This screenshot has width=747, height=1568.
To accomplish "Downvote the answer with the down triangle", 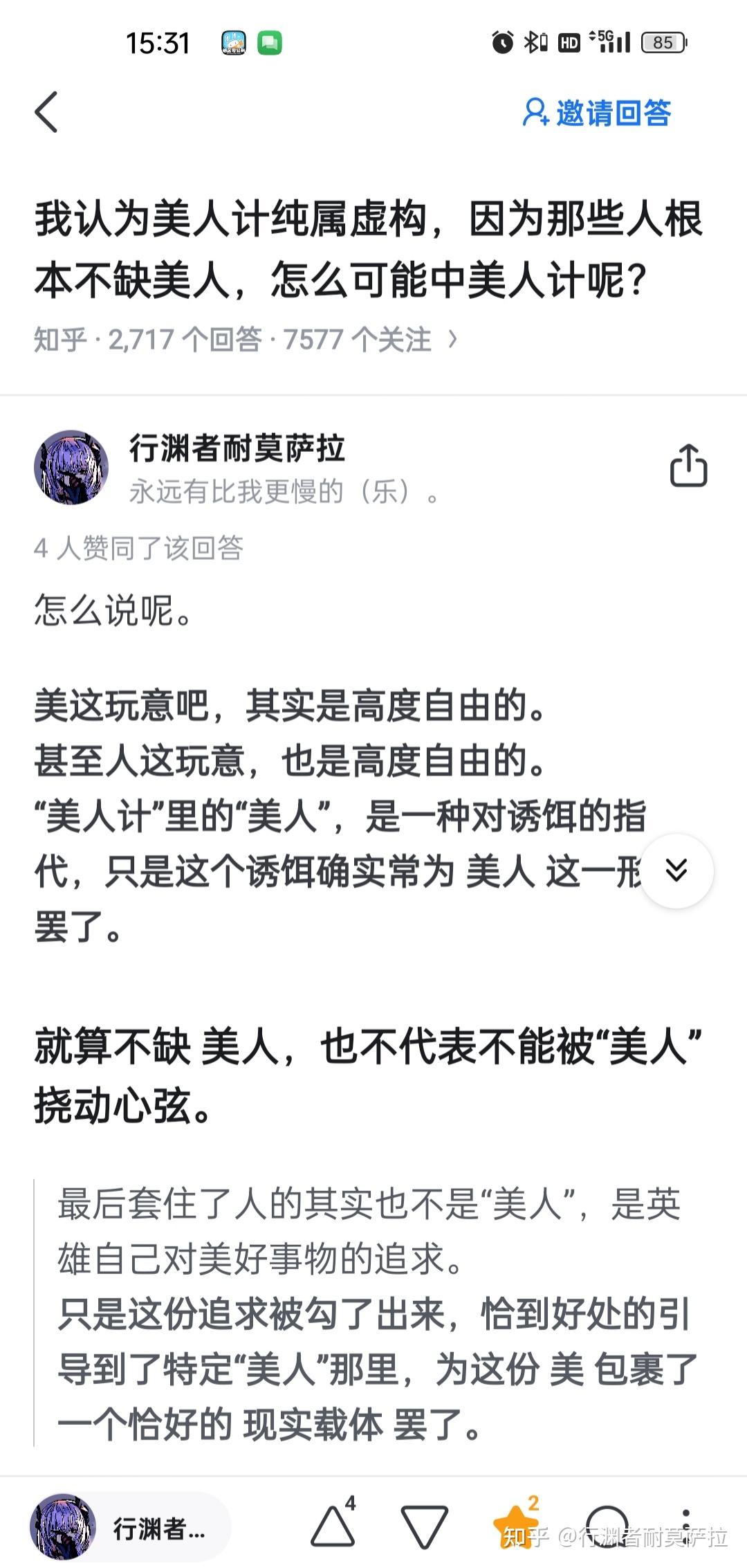I will (x=424, y=1526).
